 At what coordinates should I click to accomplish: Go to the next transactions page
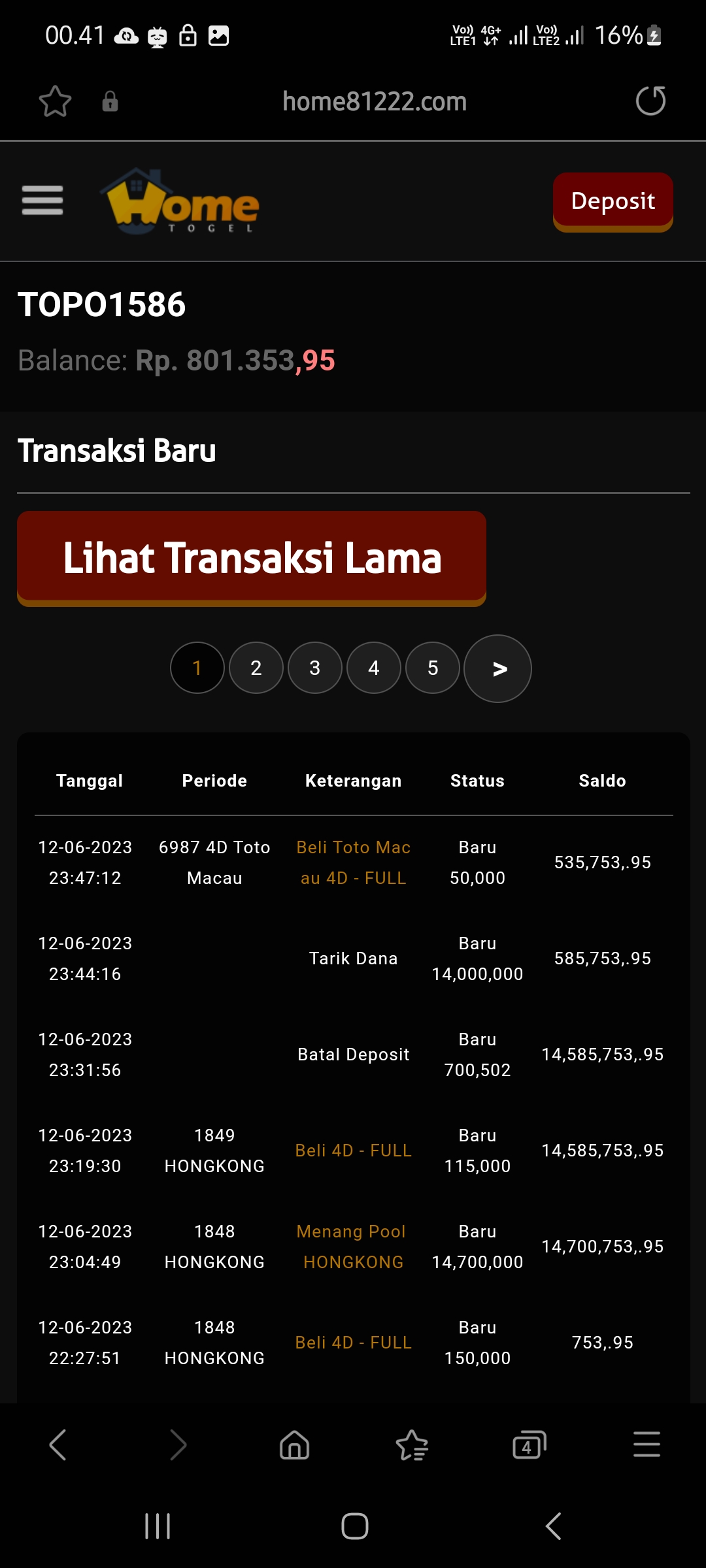498,668
